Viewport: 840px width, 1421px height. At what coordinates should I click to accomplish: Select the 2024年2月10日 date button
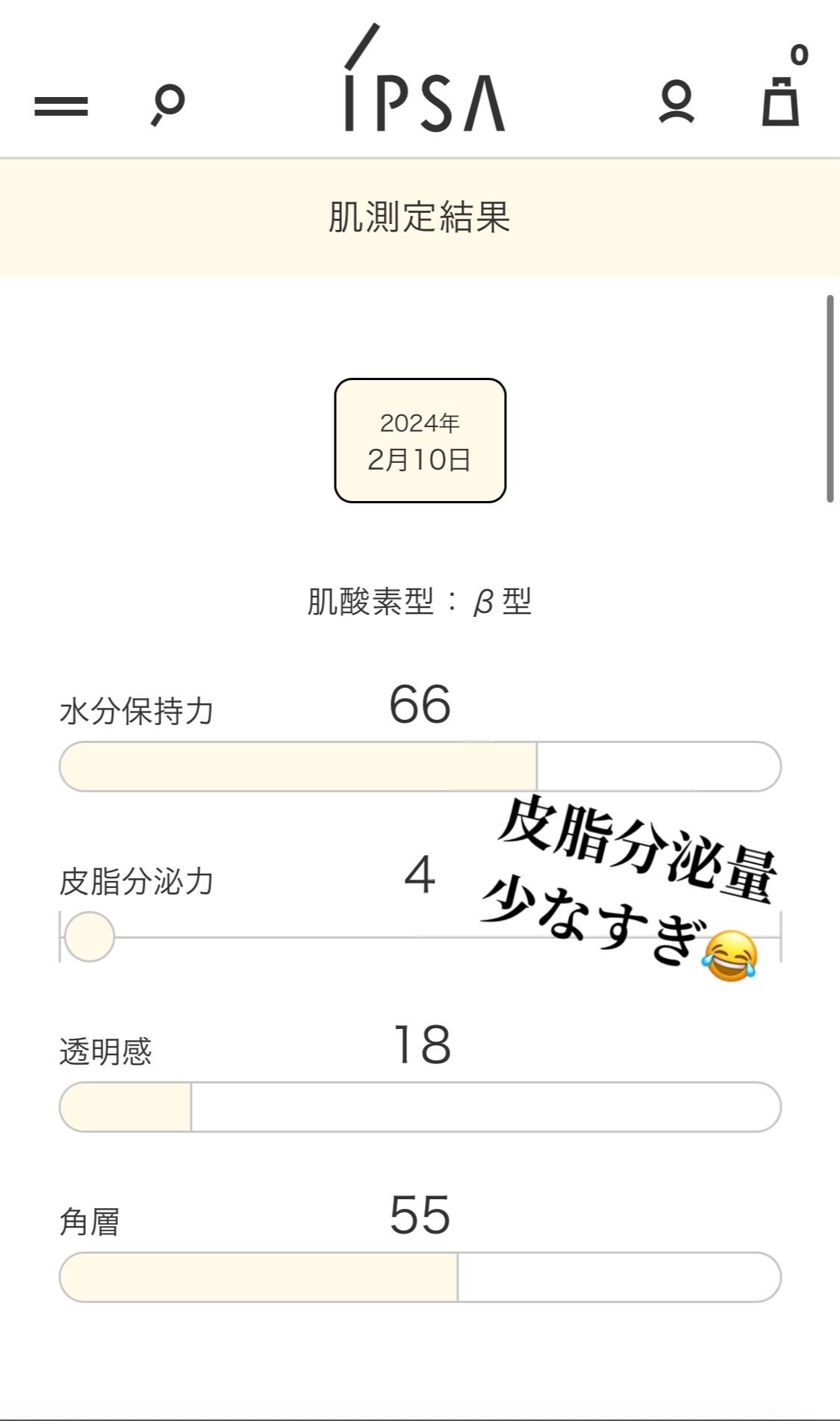tap(420, 441)
